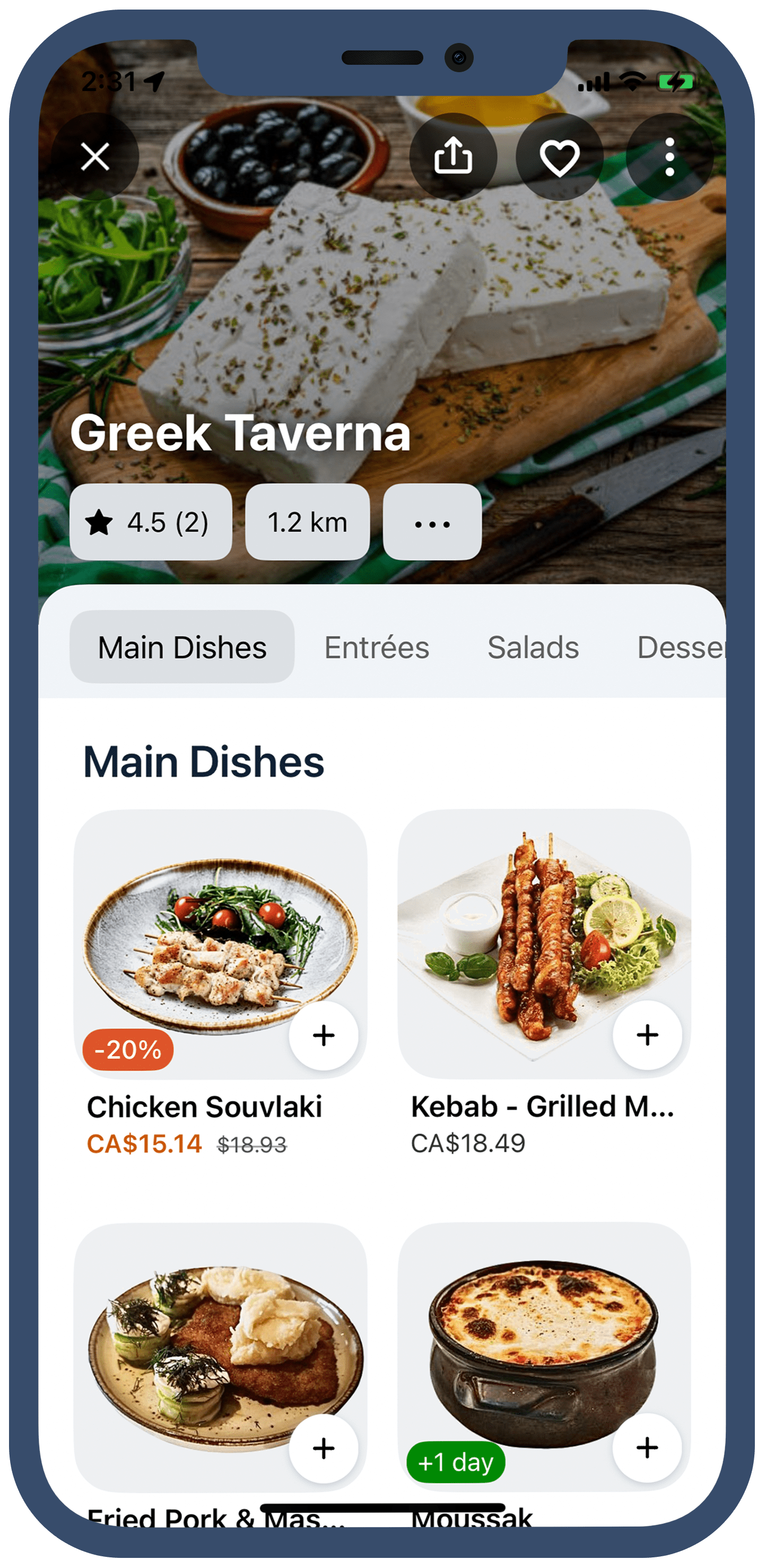Open the vertical overflow menu
Viewport: 766px width, 1568px height.
tap(669, 157)
